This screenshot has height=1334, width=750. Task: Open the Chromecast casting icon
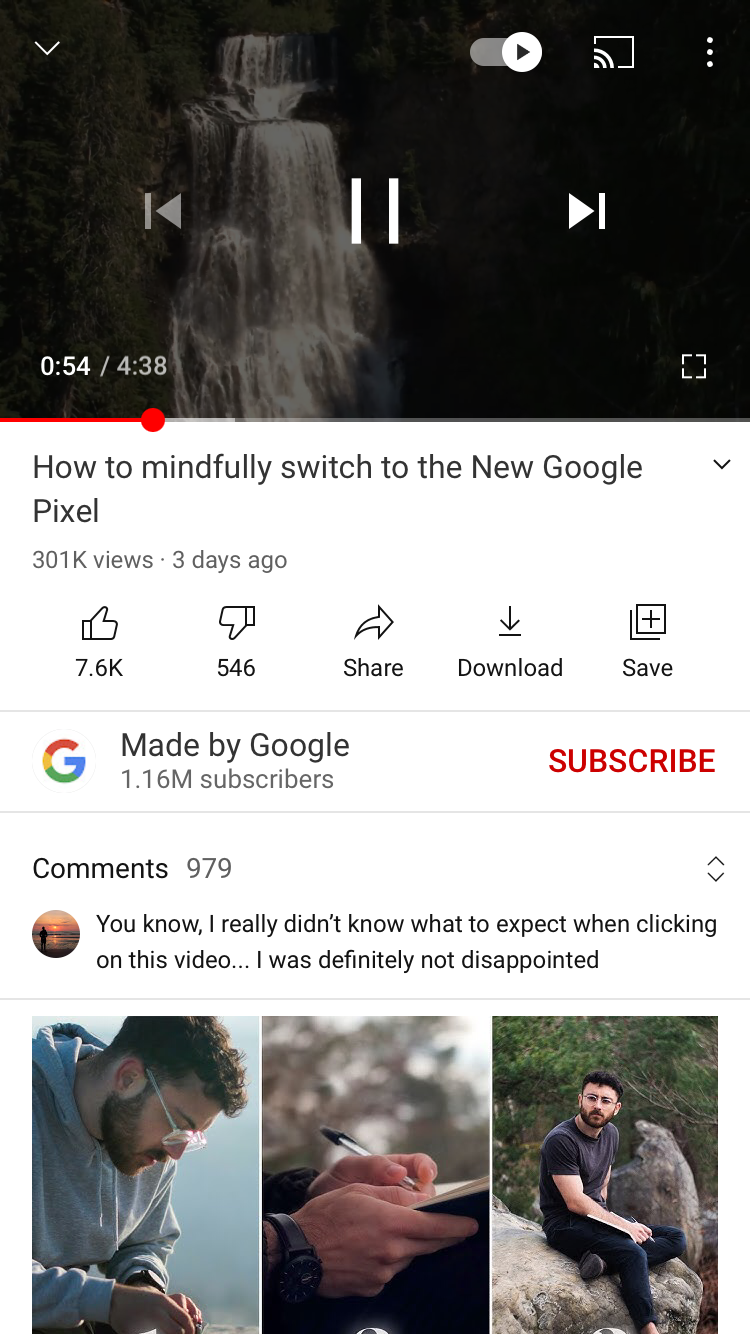[613, 52]
